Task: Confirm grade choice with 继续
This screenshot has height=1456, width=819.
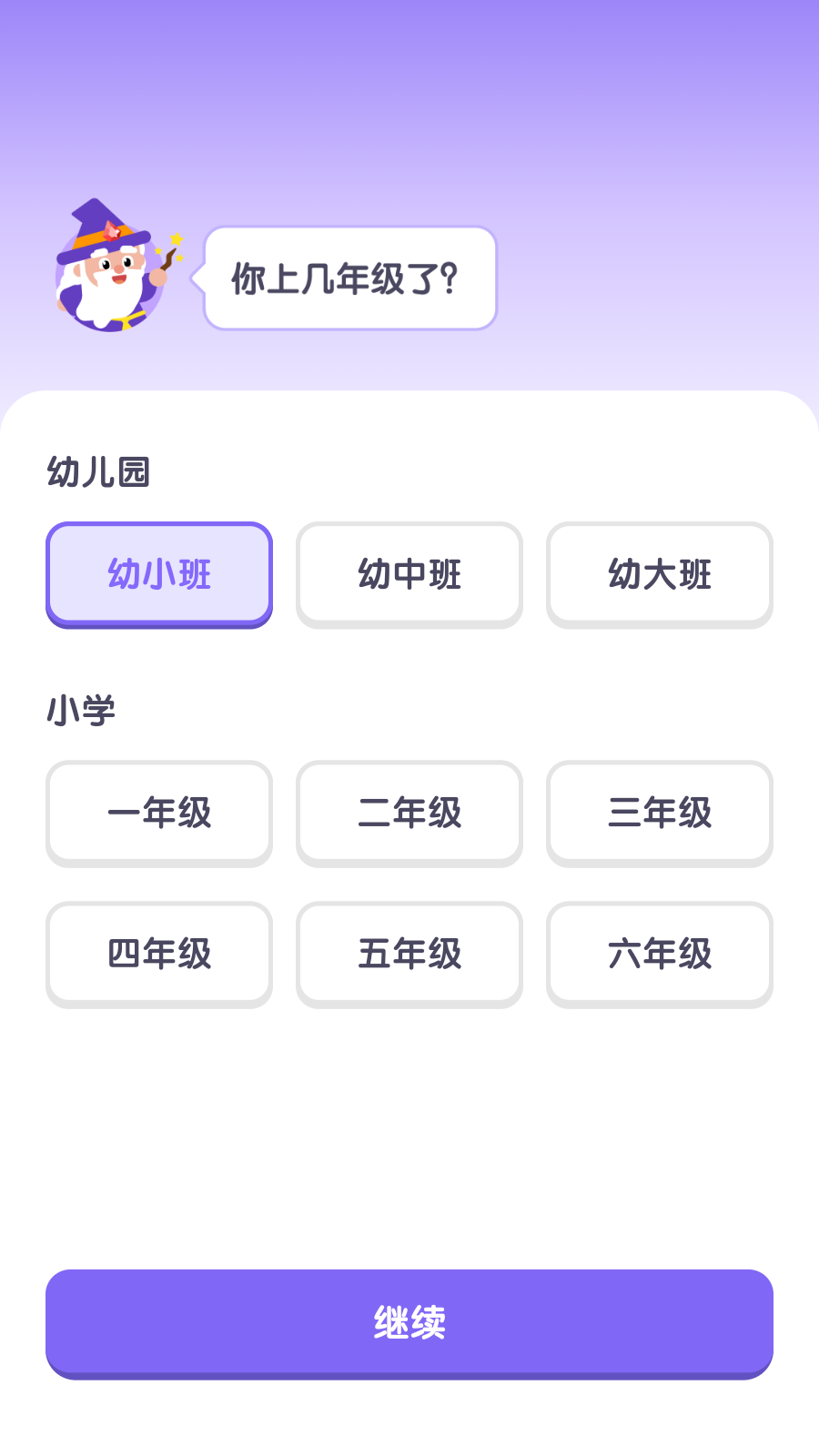Action: [409, 1321]
